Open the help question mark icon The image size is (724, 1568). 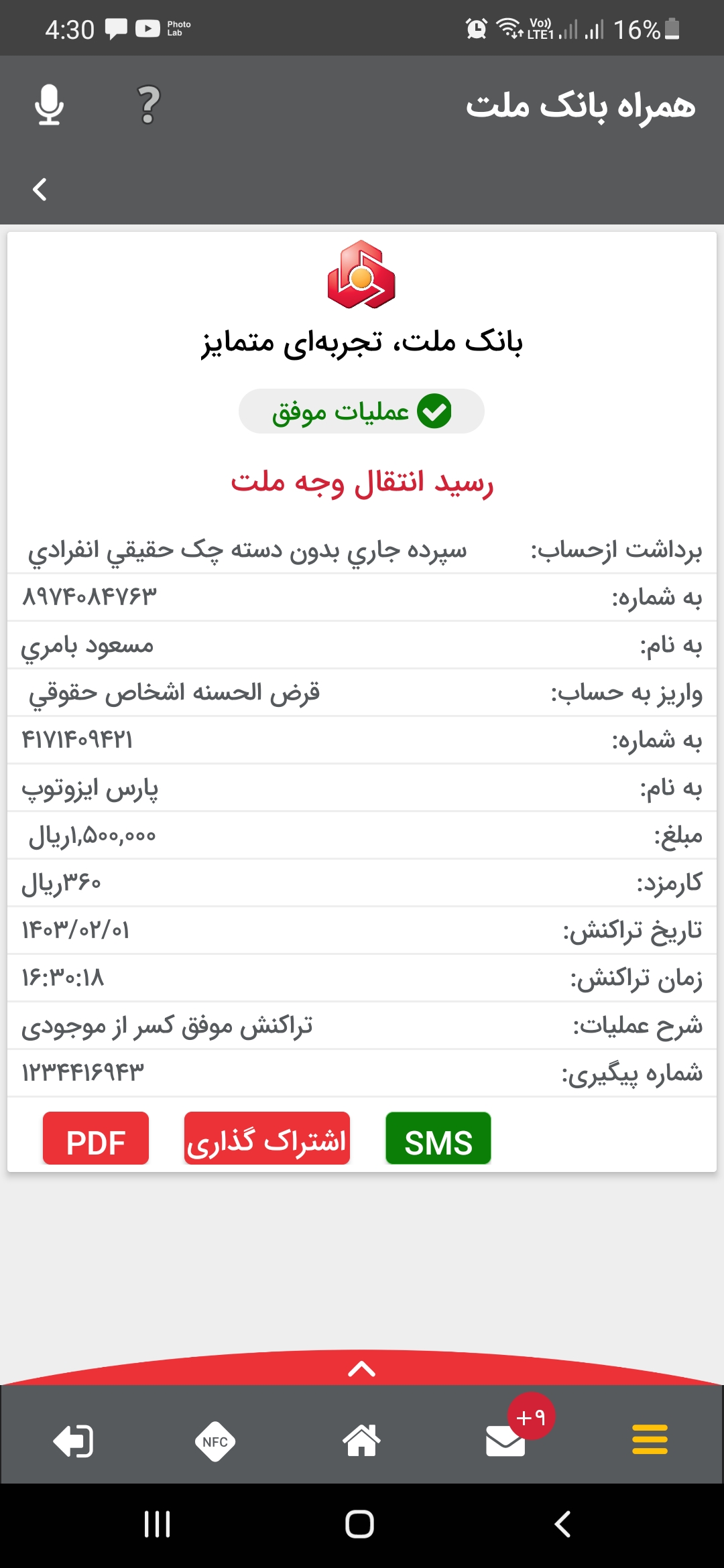(x=147, y=105)
